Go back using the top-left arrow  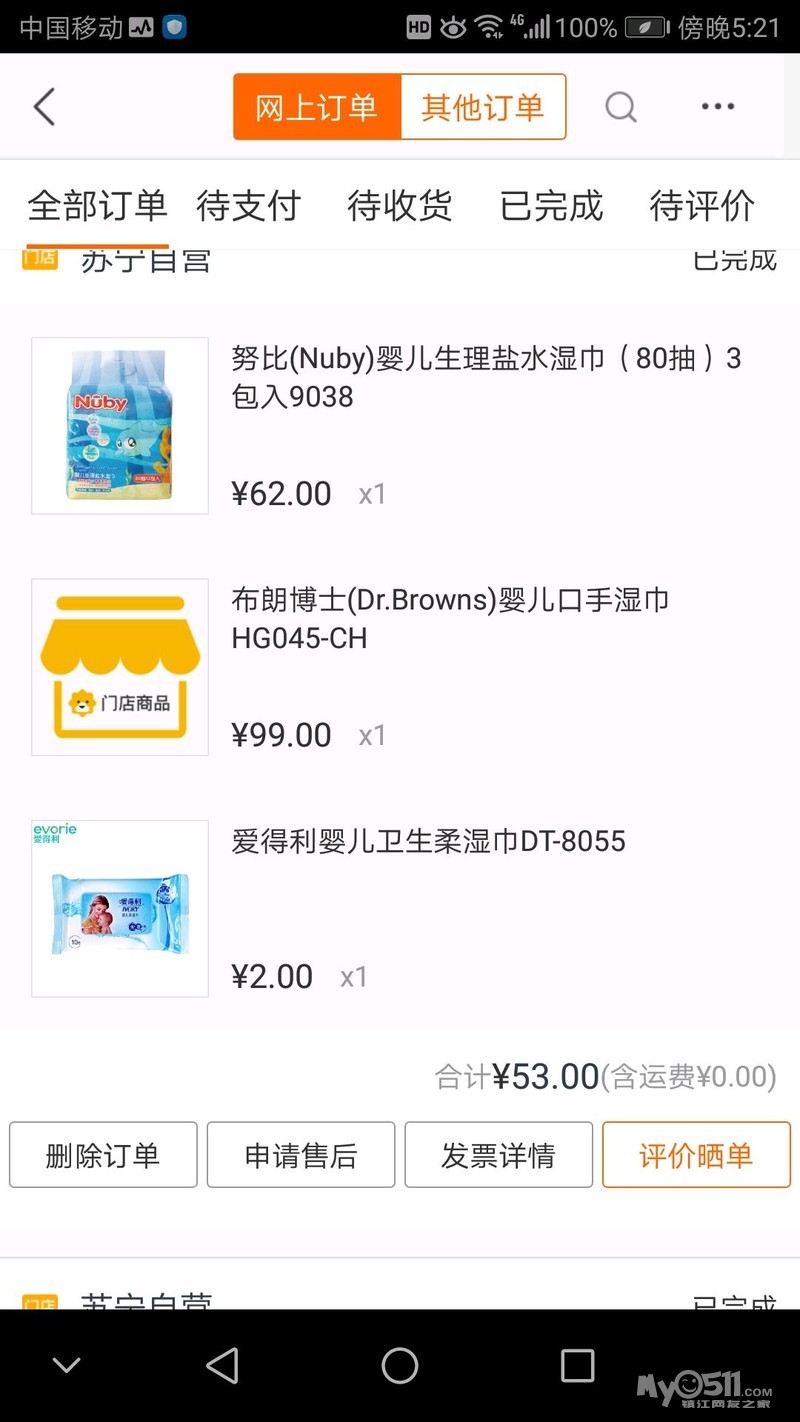[44, 107]
